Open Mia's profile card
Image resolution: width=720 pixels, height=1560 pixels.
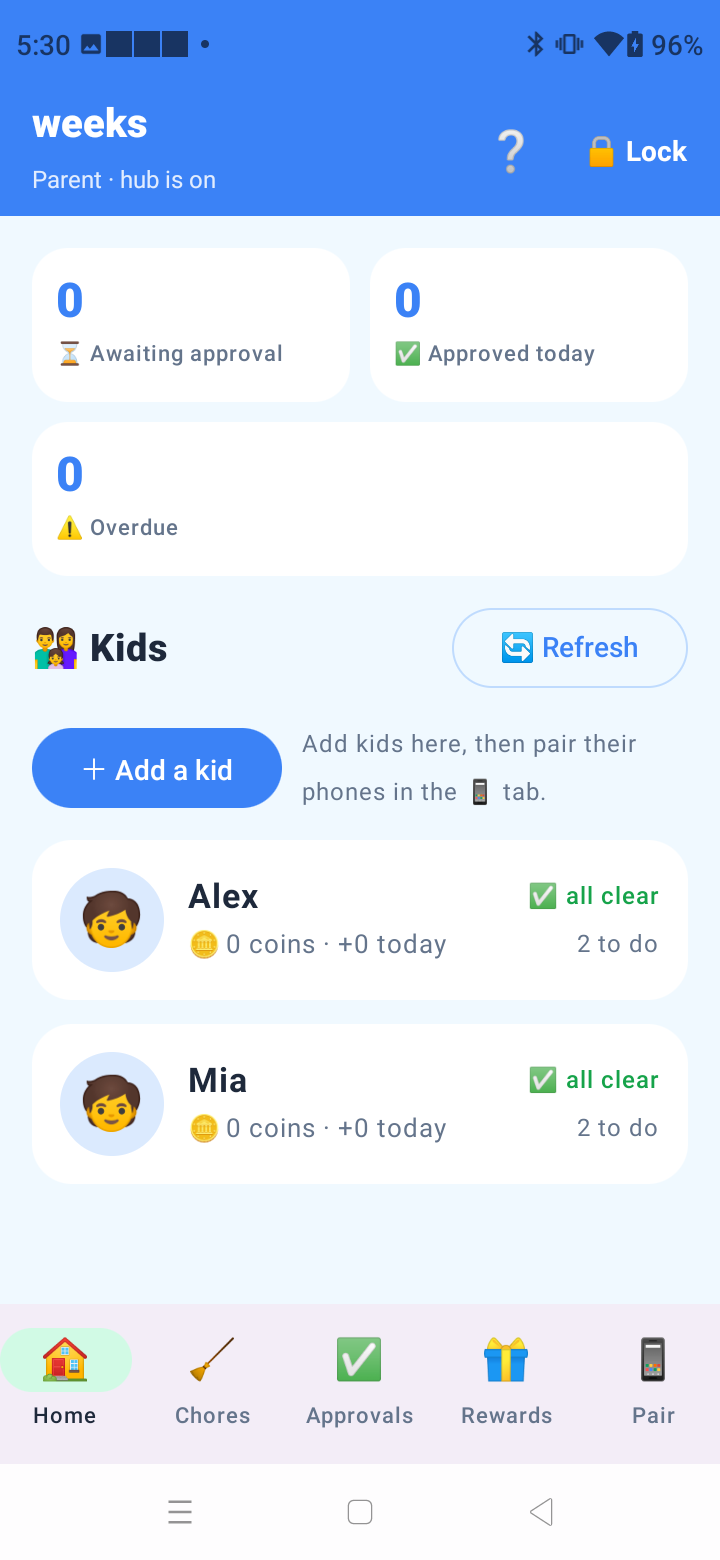pos(360,1104)
